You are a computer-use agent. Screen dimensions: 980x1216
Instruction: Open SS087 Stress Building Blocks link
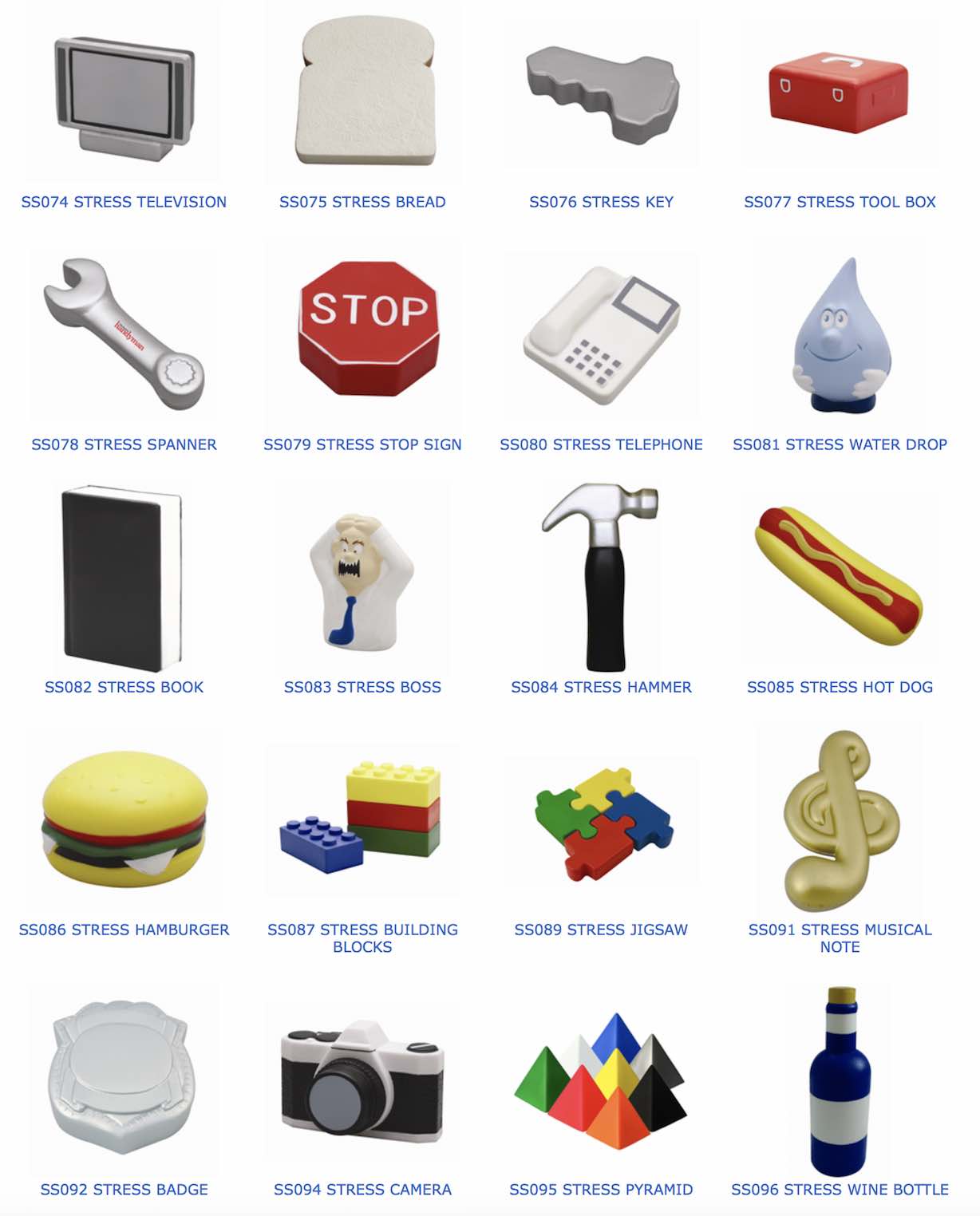click(362, 938)
